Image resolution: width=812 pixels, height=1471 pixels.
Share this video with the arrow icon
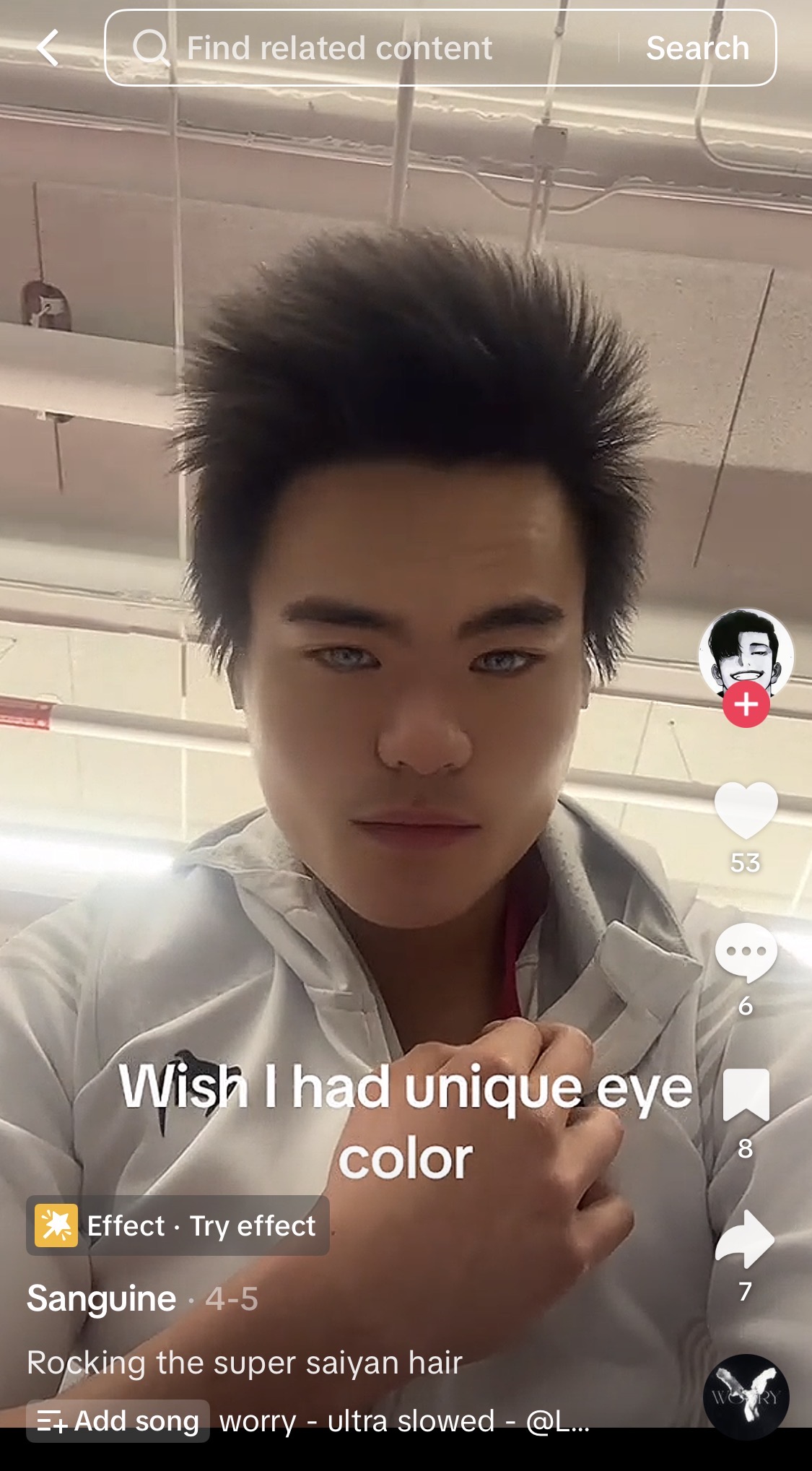(x=745, y=1239)
